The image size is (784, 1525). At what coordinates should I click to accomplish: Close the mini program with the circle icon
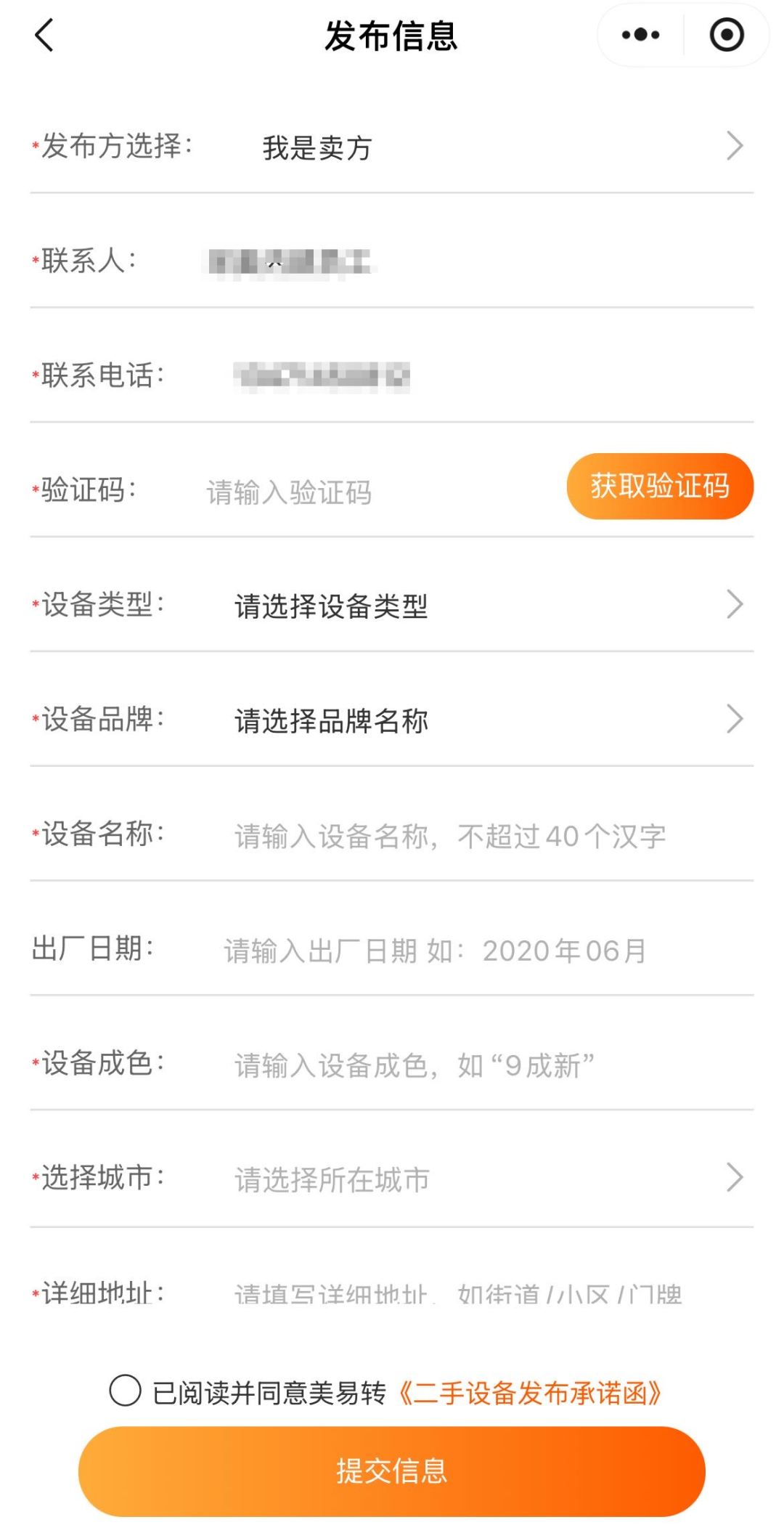point(727,35)
